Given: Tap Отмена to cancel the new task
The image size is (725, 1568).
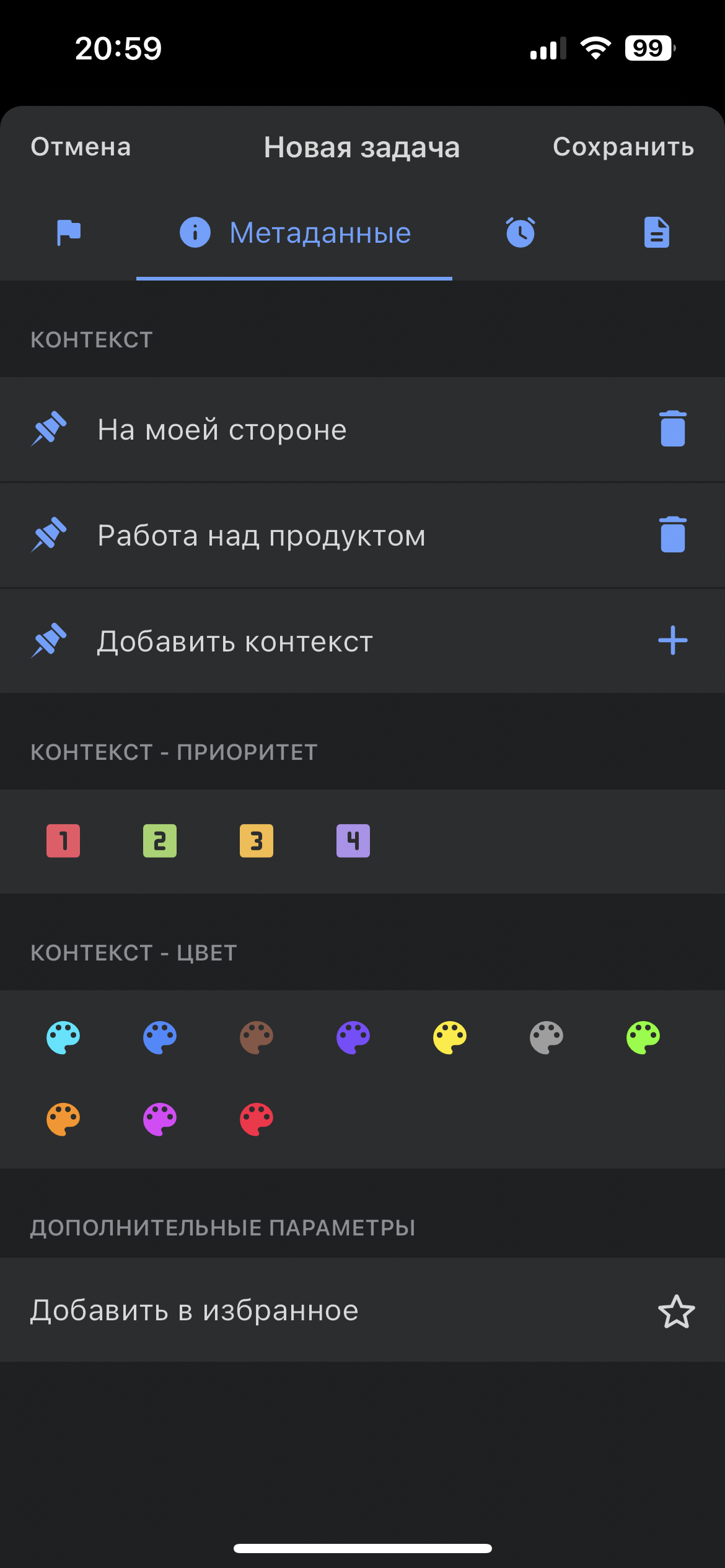Looking at the screenshot, I should coord(81,147).
